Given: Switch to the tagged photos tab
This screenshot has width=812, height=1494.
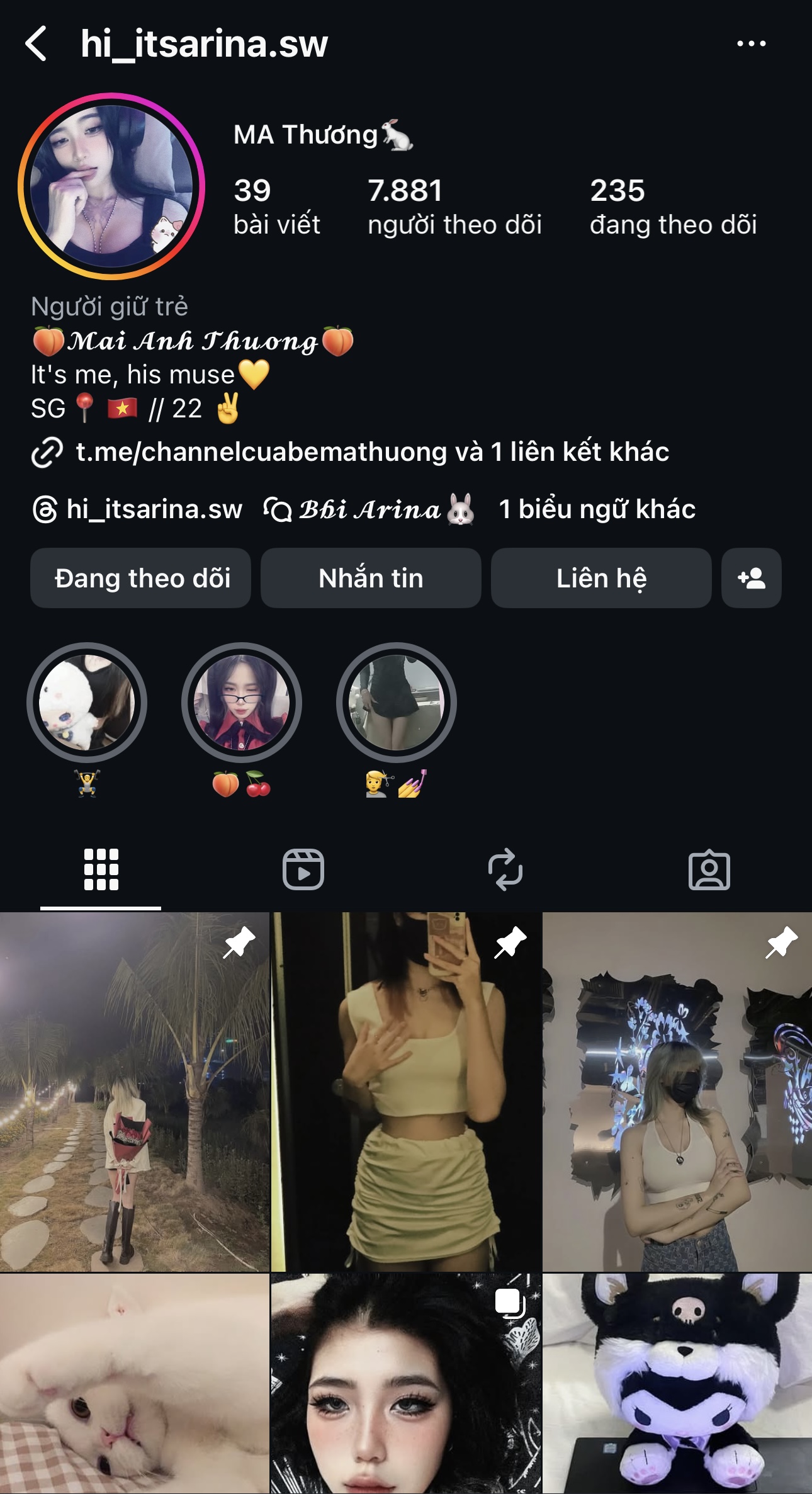Looking at the screenshot, I should coord(709,869).
